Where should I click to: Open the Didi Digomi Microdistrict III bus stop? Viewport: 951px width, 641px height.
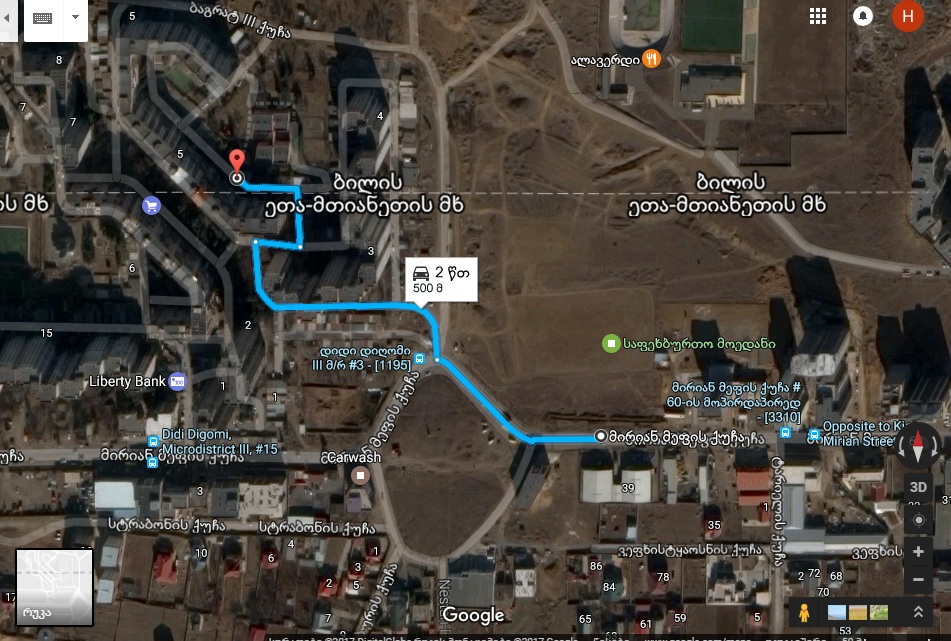[x=153, y=441]
